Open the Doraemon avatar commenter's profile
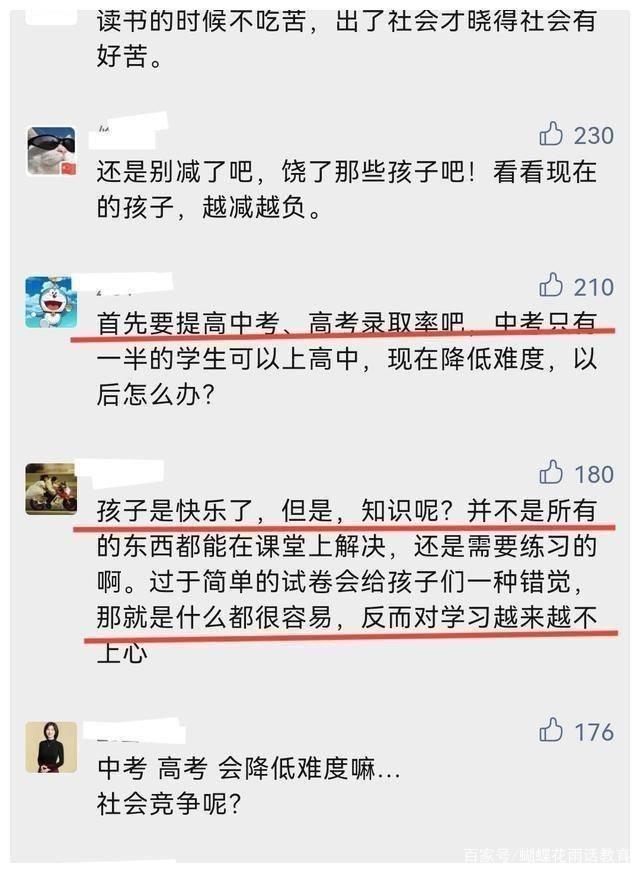The width and height of the screenshot is (640, 873). (50, 302)
